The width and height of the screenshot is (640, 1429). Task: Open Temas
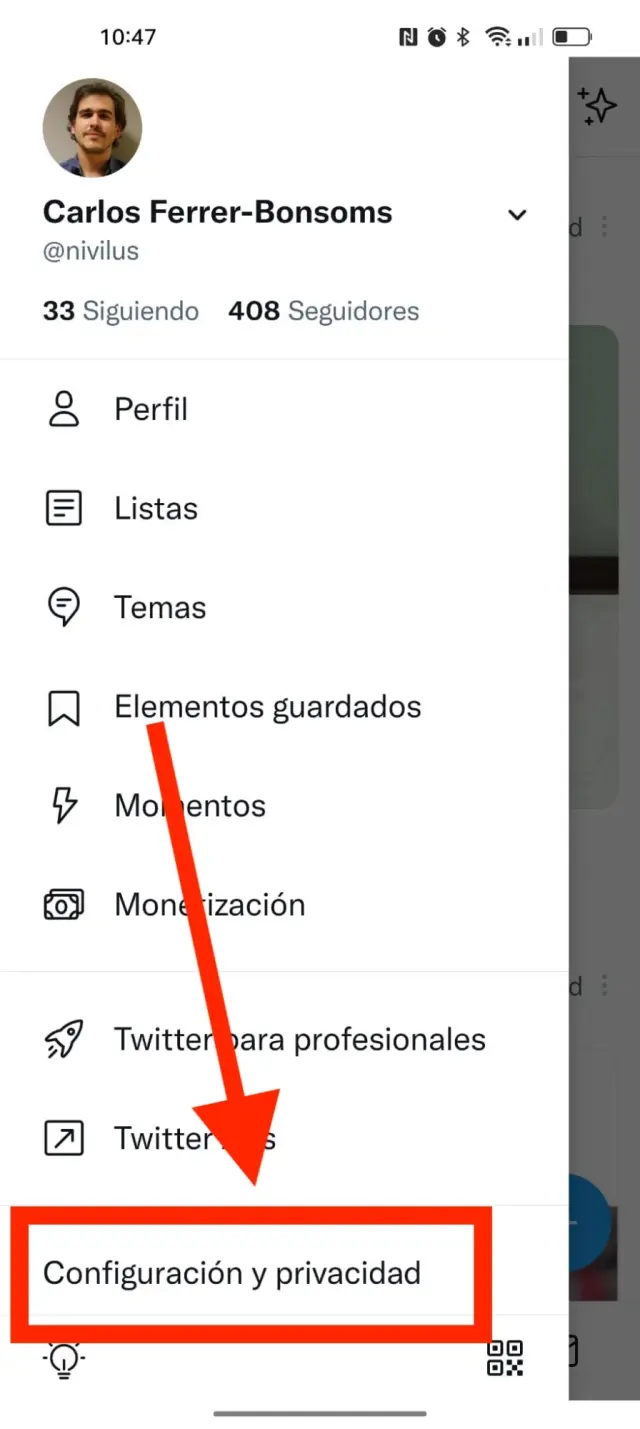point(159,607)
